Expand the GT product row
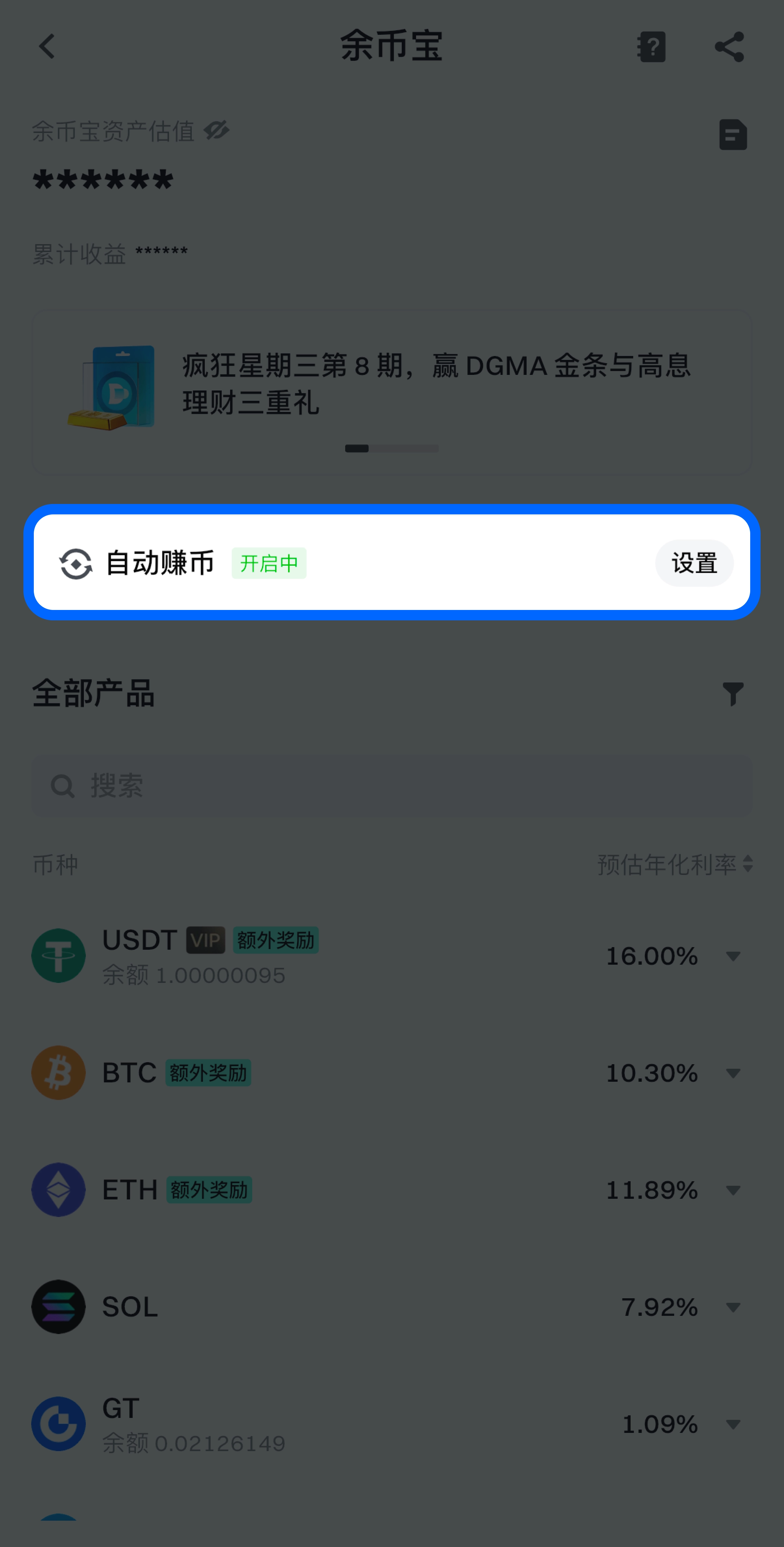784x1547 pixels. coord(733,1424)
